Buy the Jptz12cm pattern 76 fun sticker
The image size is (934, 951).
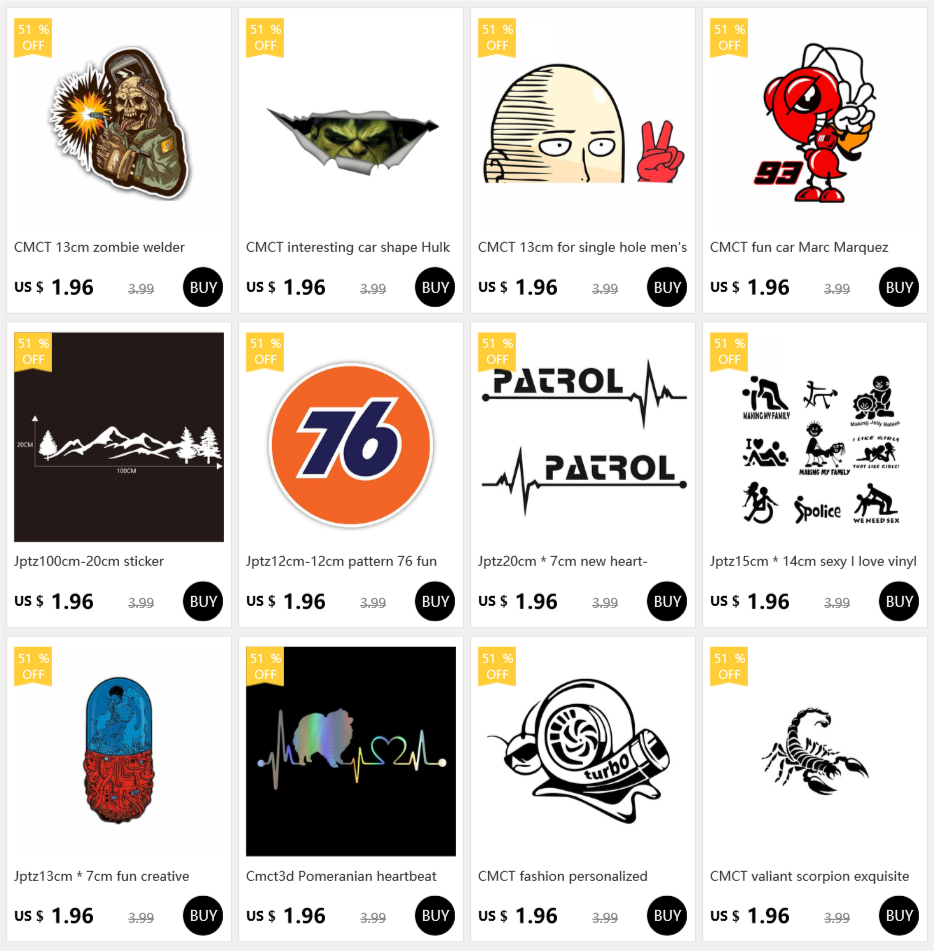click(435, 601)
